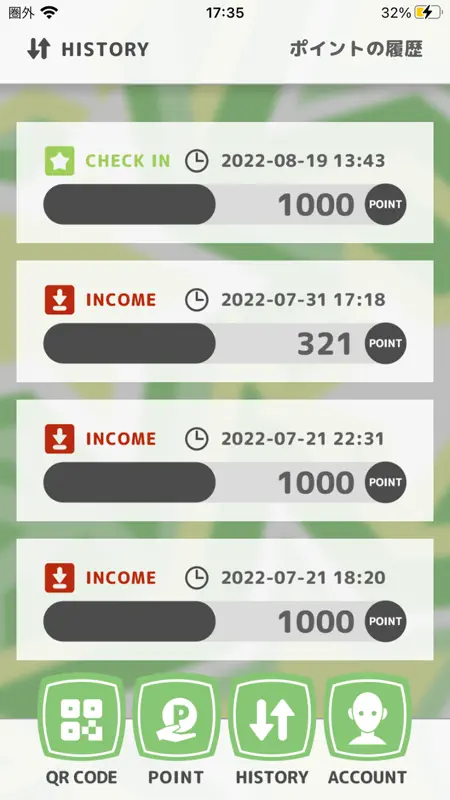Screen dimensions: 450x800
Task: Go to the ACCOUNT tab
Action: (x=367, y=731)
